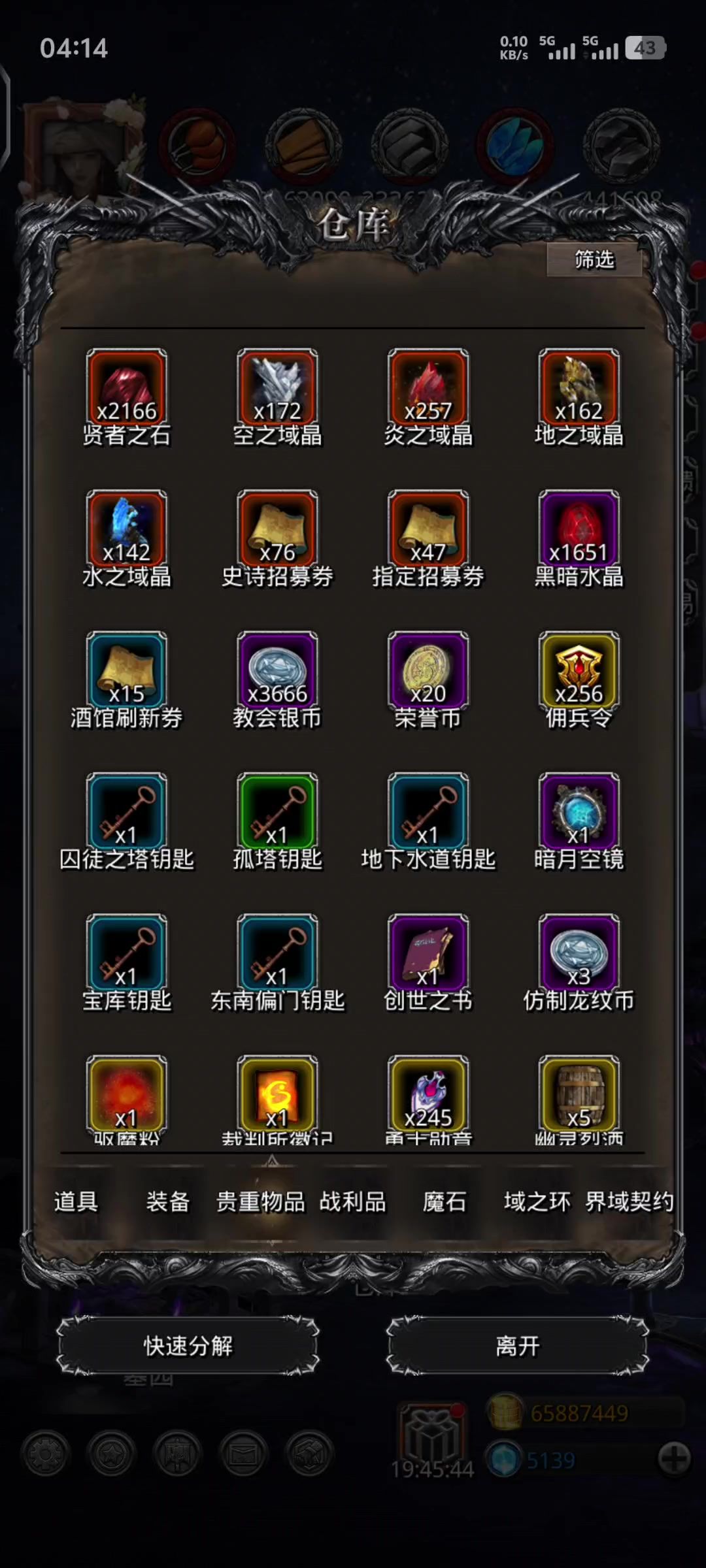Viewport: 706px width, 1568px height.
Task: Tap the 快速分解 button
Action: (188, 1346)
